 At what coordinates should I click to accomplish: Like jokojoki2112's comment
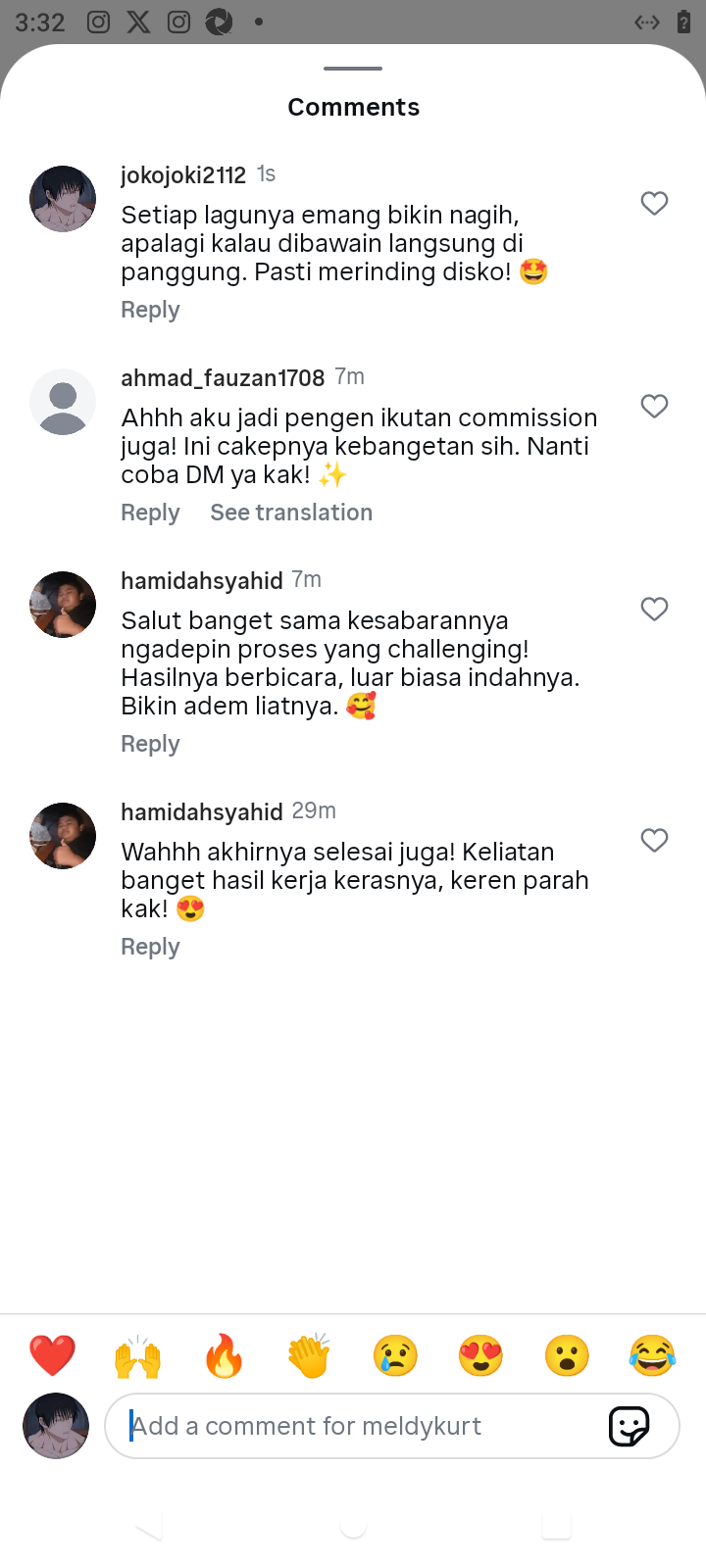coord(654,203)
